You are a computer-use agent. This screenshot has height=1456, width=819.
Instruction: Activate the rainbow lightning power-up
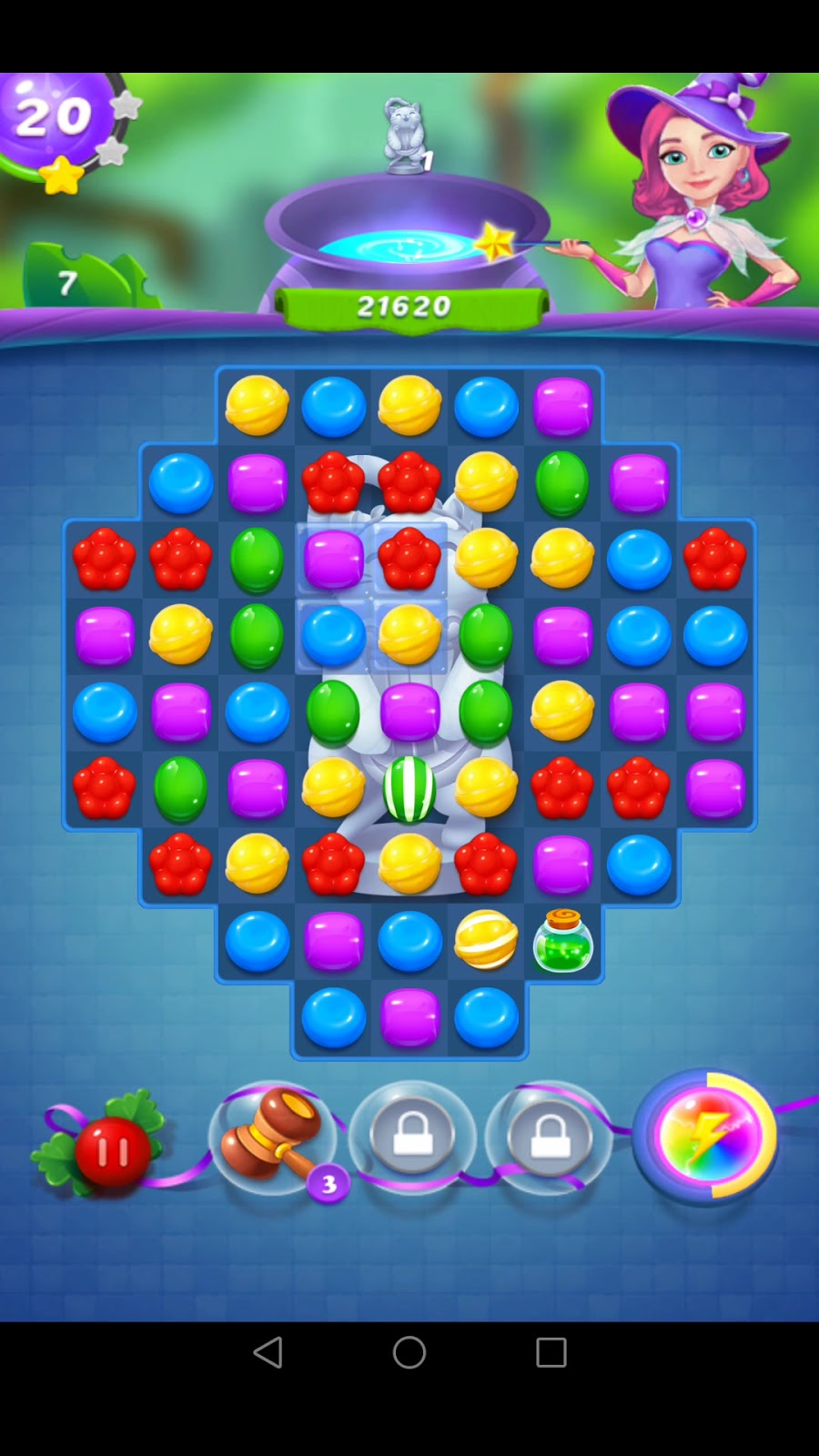tap(705, 1136)
